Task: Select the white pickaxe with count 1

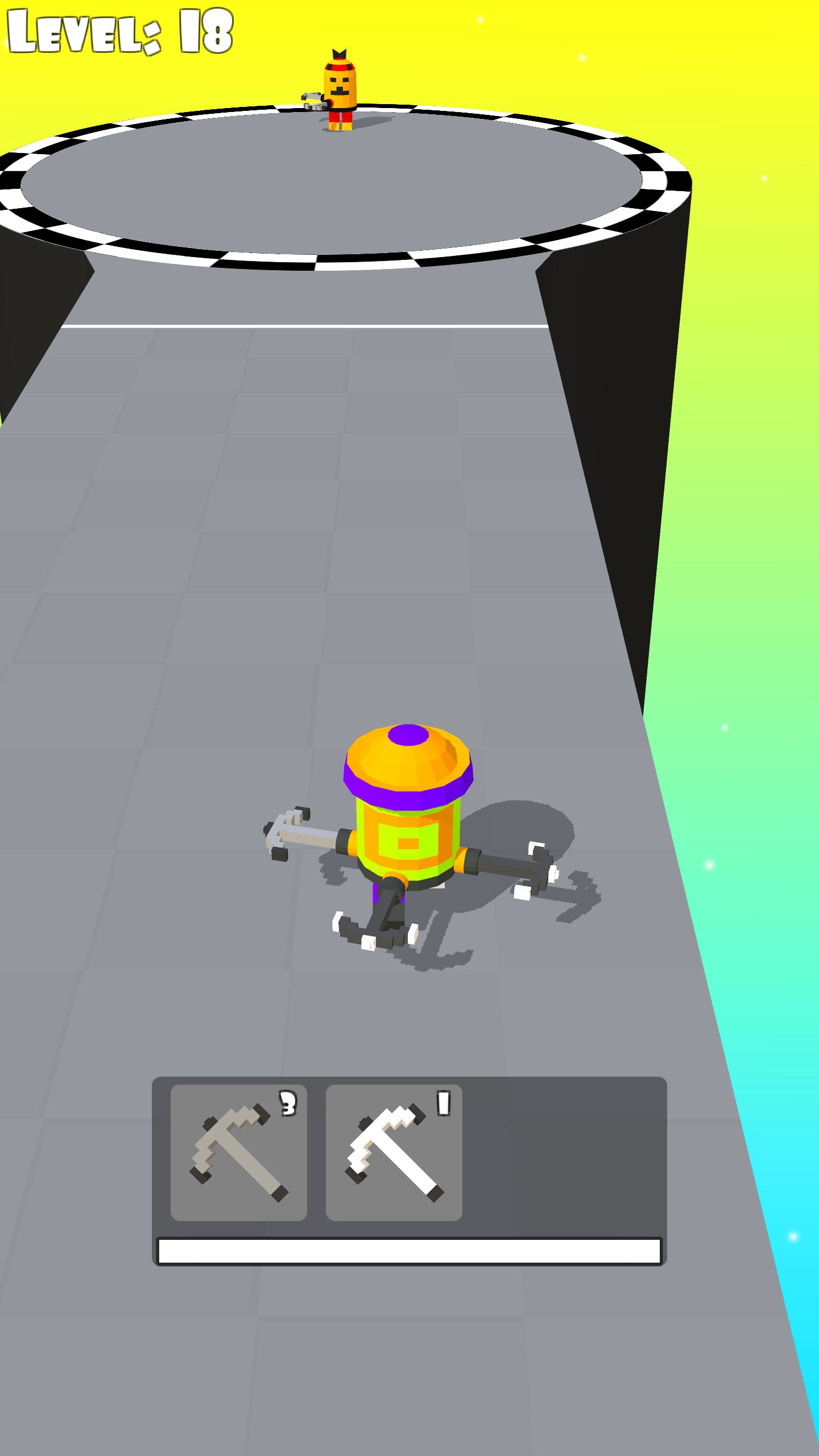Action: [x=394, y=1152]
